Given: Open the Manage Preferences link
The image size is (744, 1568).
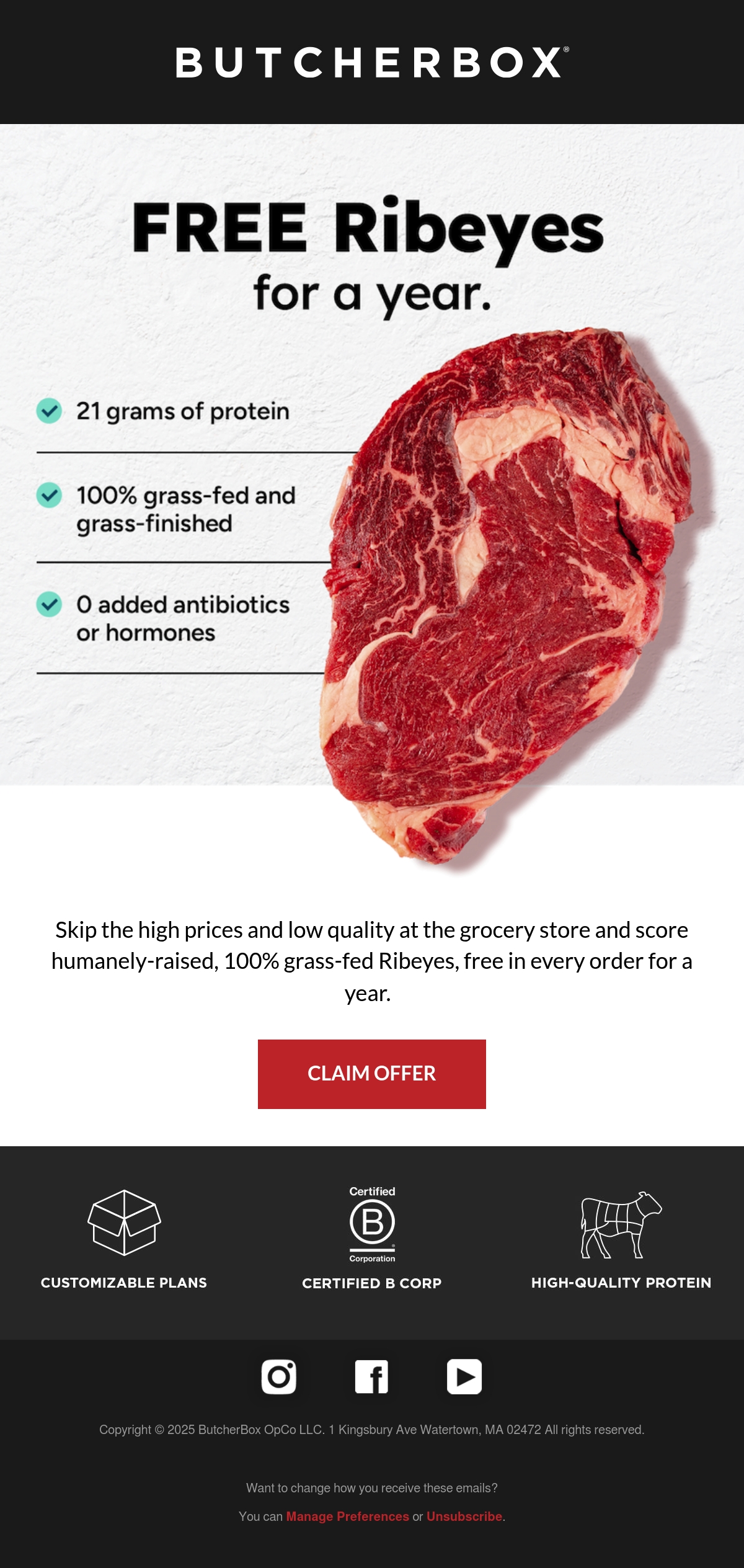Looking at the screenshot, I should pos(347,1517).
